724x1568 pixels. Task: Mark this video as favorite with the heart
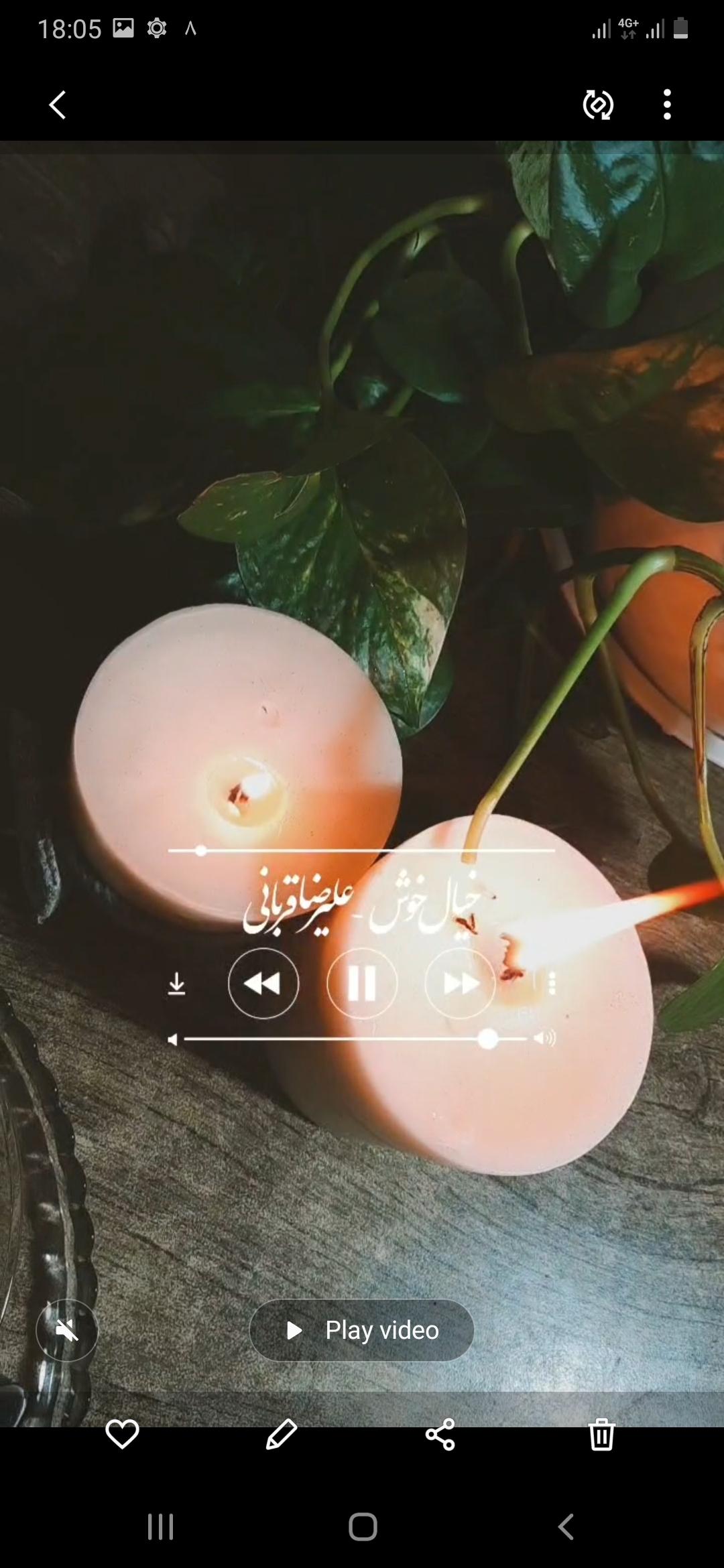pos(122,1434)
